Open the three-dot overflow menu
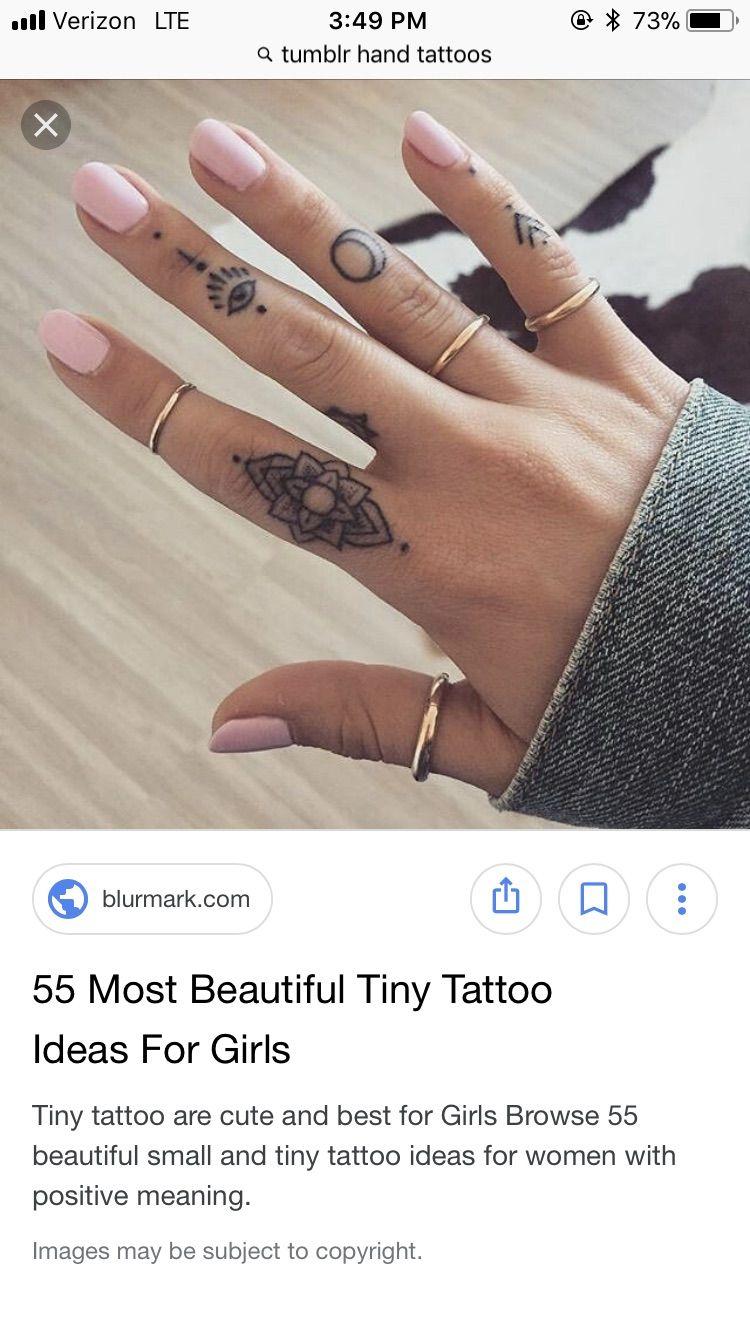Screen dimensions: 750x1334 point(682,899)
